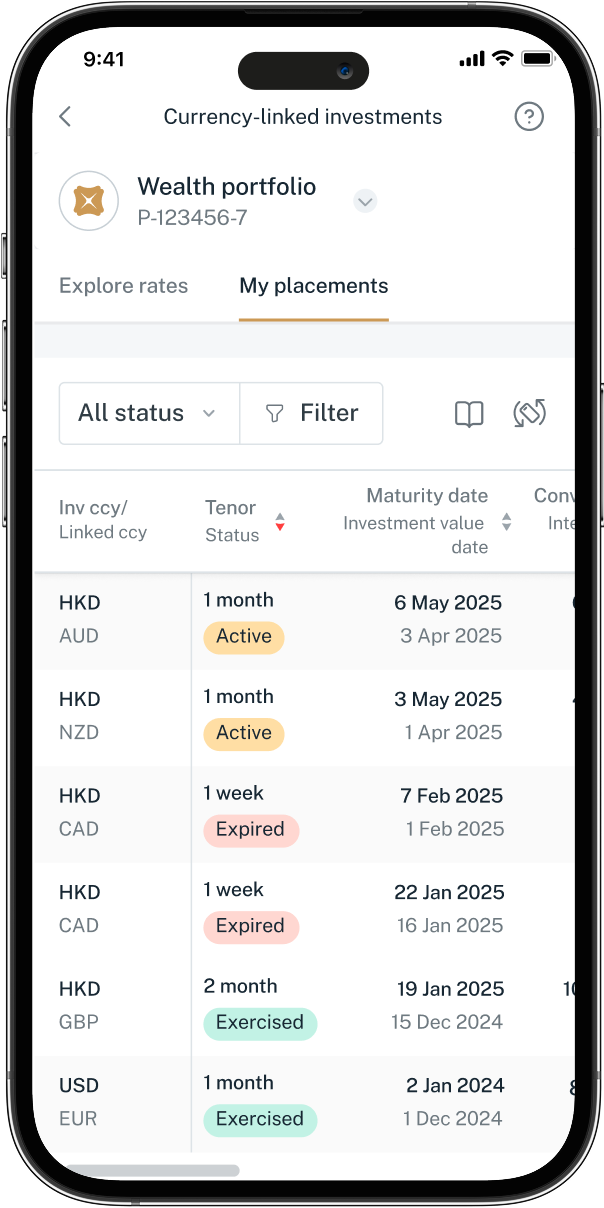Image resolution: width=604 pixels, height=1208 pixels.
Task: Sort the table by Tenor
Action: click(x=280, y=521)
